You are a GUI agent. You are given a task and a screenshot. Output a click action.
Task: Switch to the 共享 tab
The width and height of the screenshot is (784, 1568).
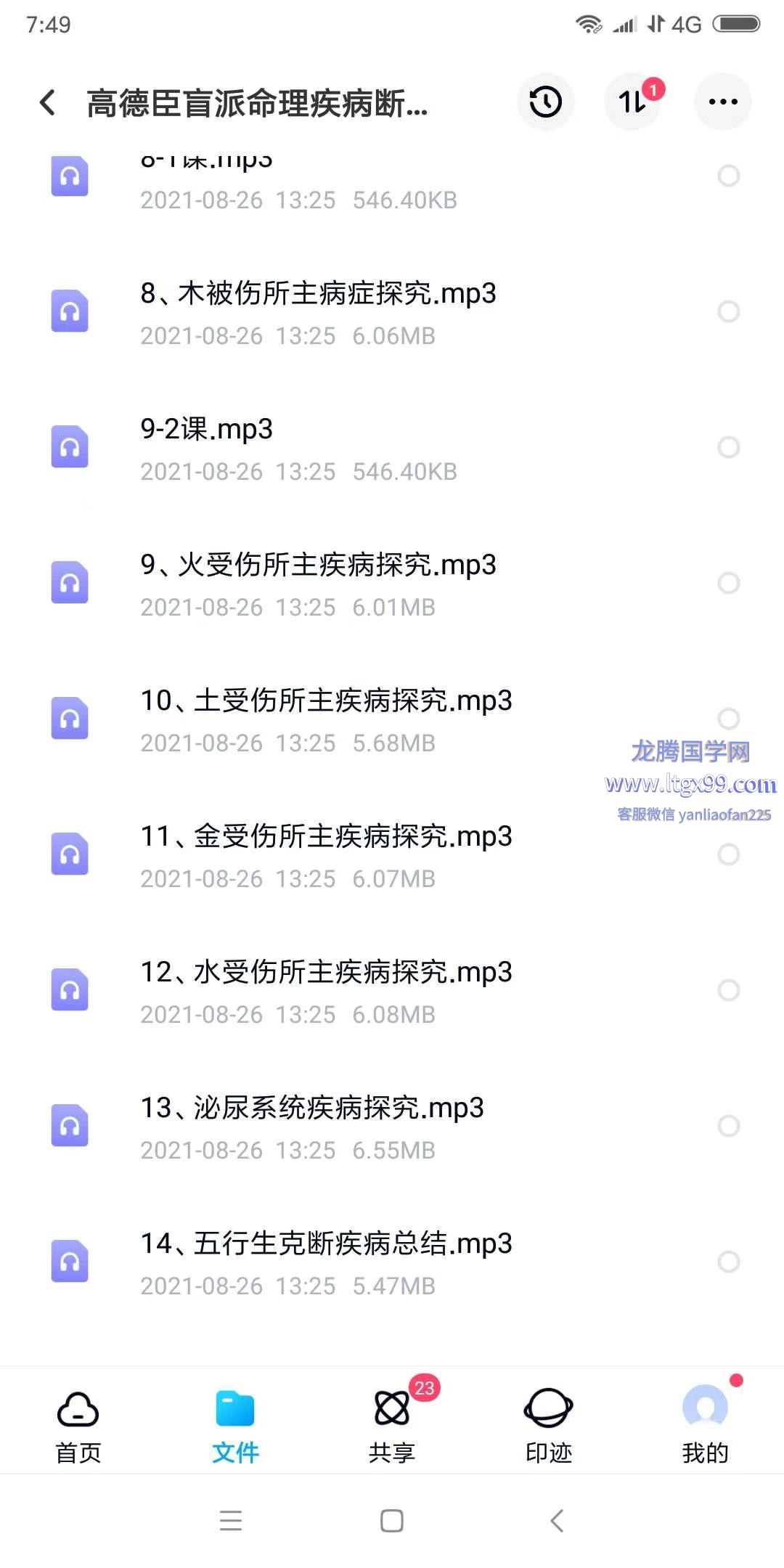click(392, 1426)
